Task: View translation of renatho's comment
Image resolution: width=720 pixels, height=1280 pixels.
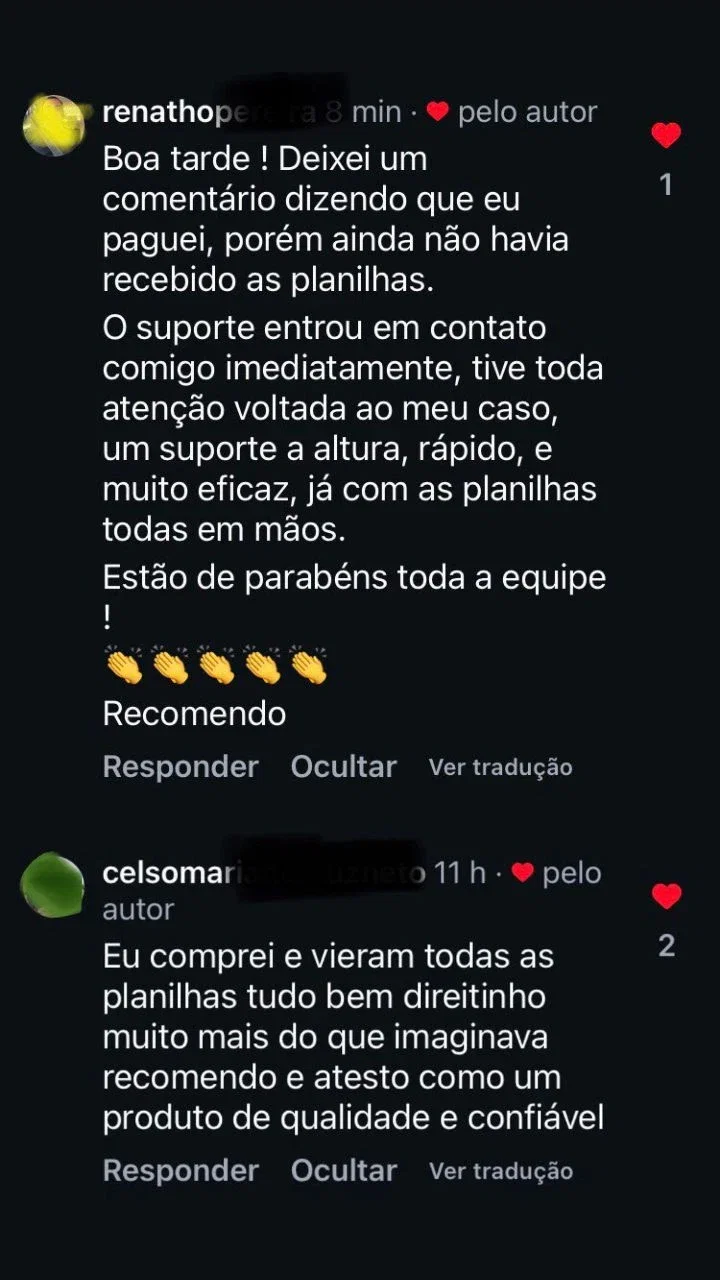Action: click(500, 767)
